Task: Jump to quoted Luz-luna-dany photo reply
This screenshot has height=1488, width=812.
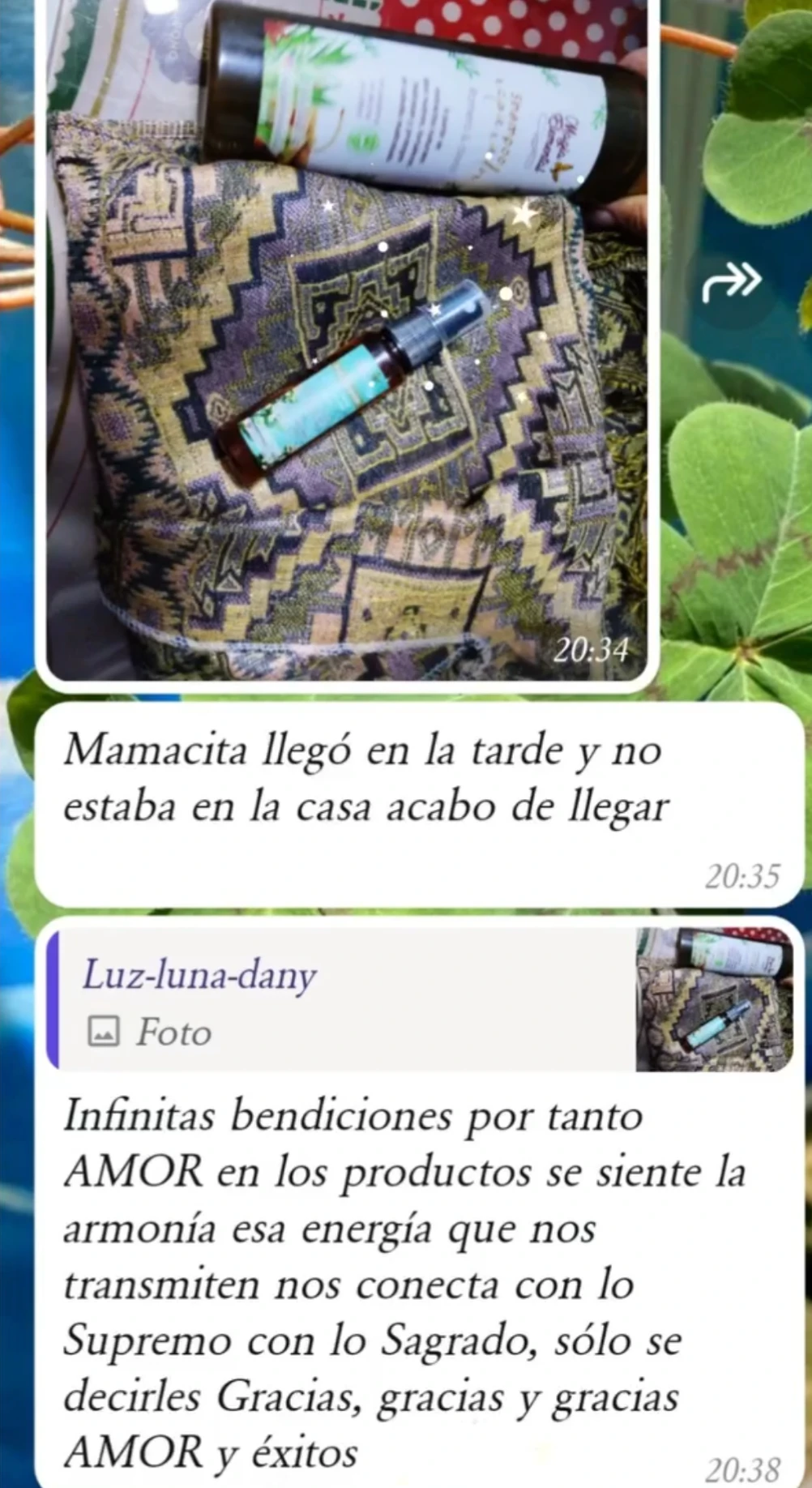Action: [x=340, y=1000]
